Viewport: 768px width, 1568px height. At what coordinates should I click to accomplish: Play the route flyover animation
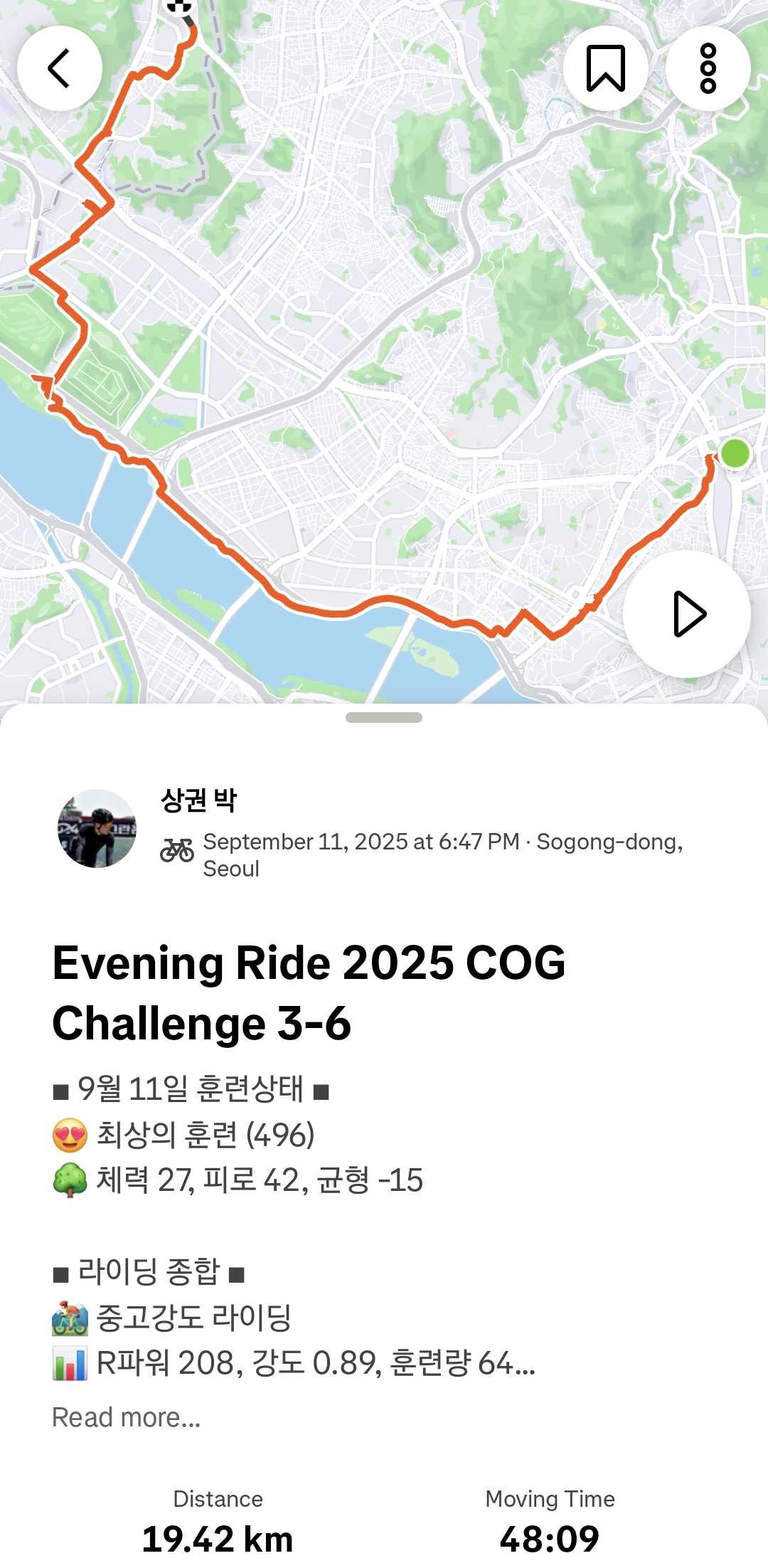[x=690, y=613]
